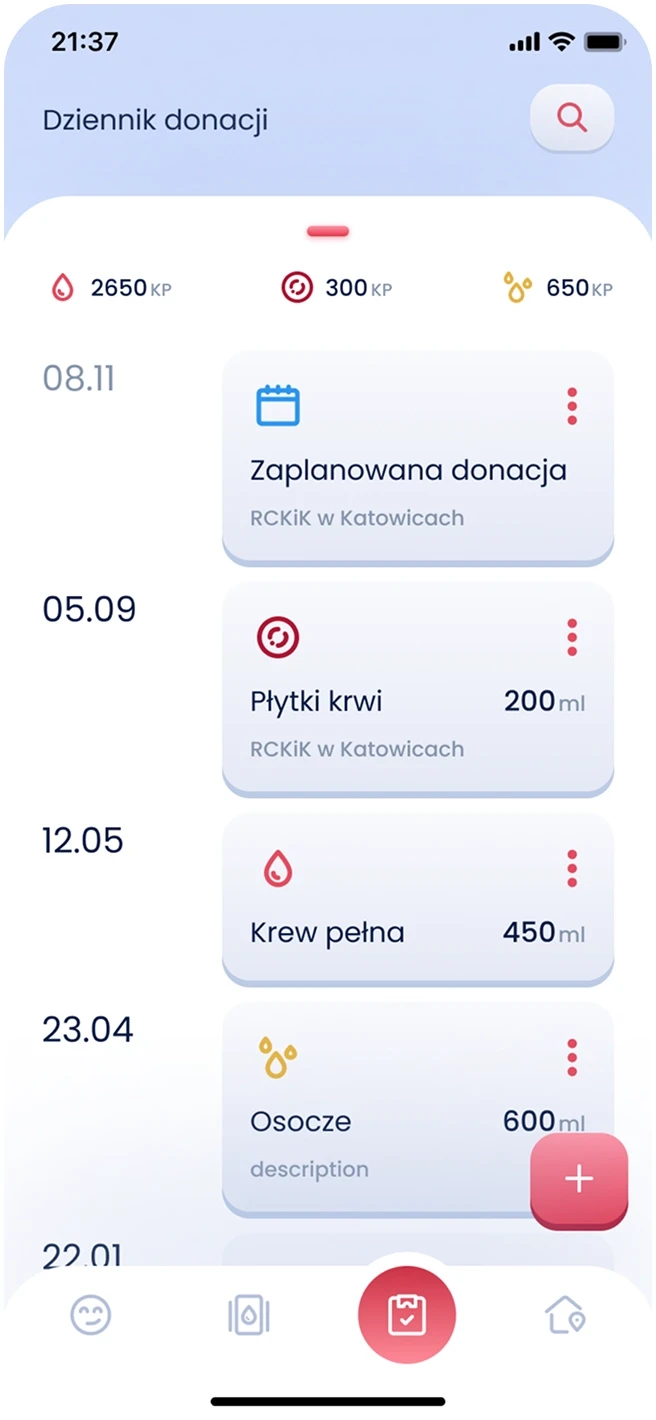Open the overflow menu for Osocze

pos(572,1057)
